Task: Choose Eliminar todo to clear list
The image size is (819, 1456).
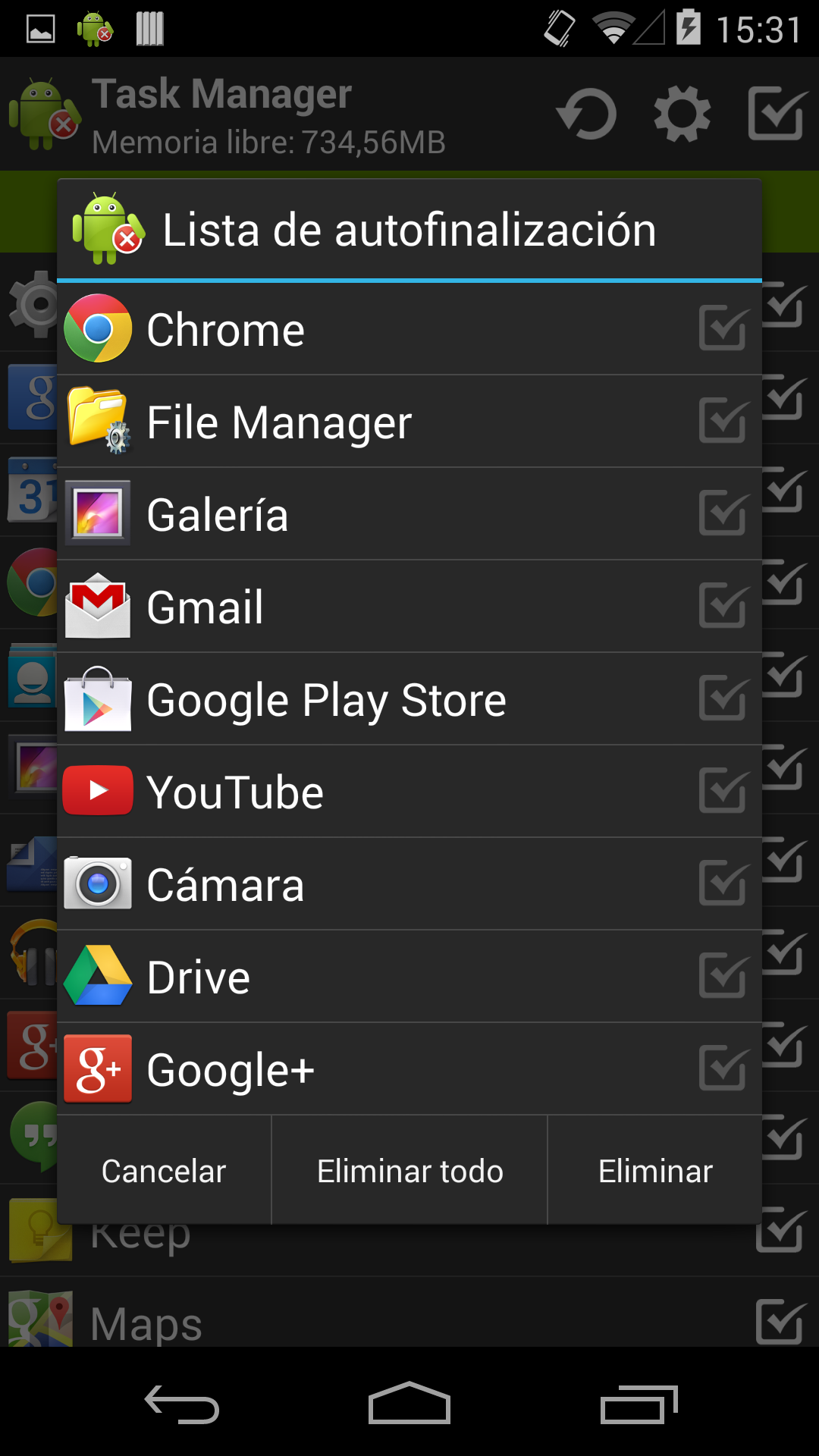Action: [409, 1171]
